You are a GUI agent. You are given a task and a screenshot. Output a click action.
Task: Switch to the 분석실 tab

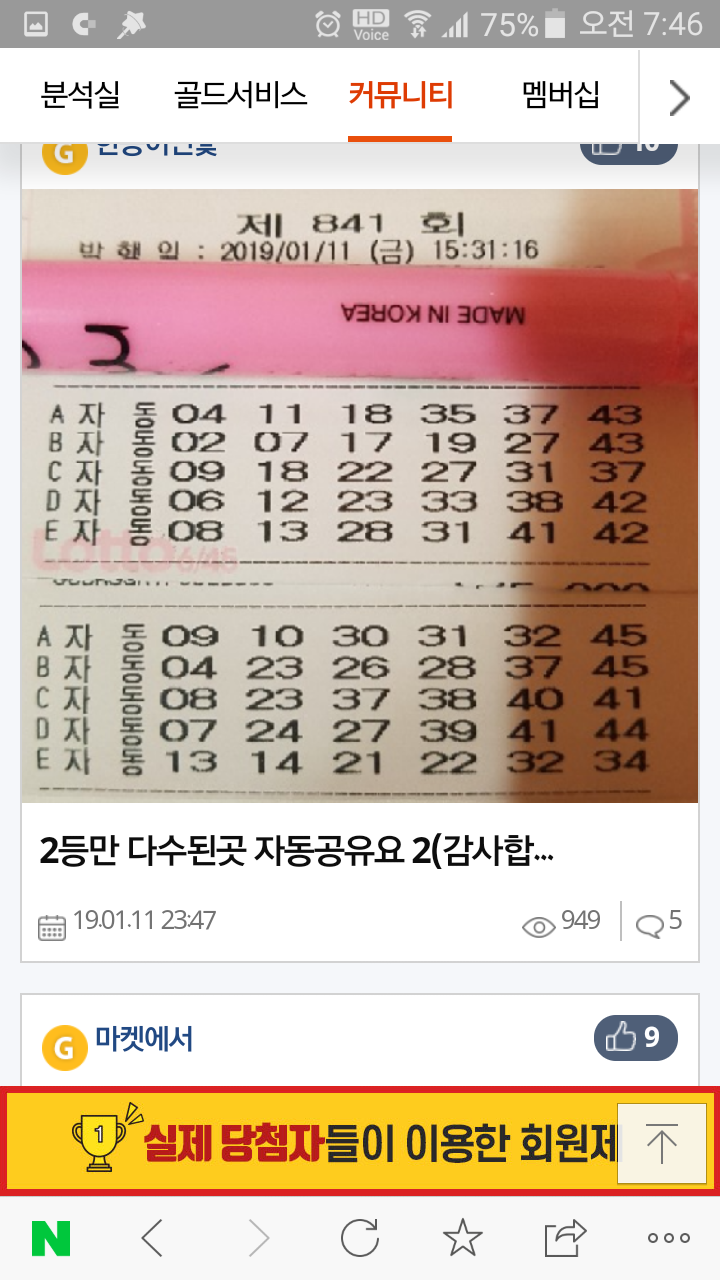(80, 96)
